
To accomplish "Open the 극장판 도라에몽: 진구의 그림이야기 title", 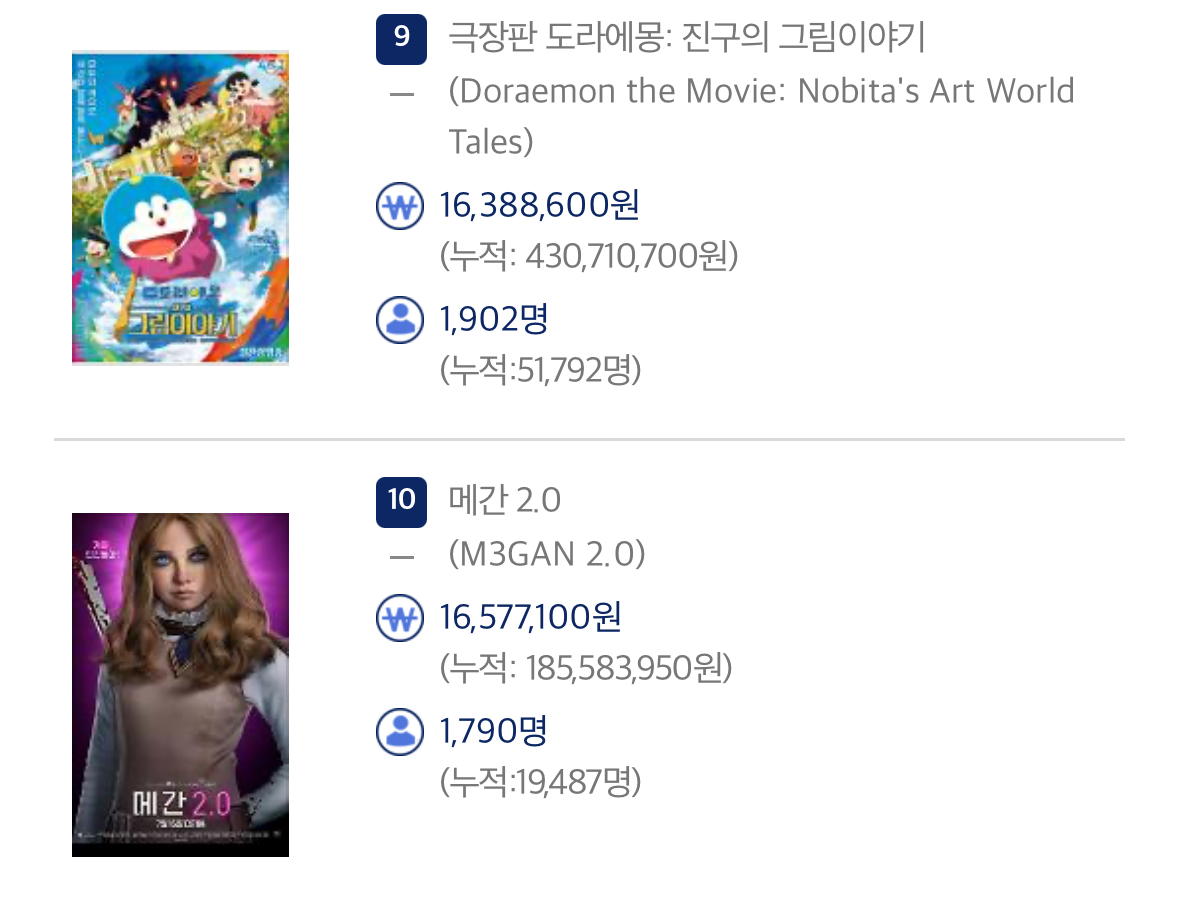I will [x=687, y=38].
